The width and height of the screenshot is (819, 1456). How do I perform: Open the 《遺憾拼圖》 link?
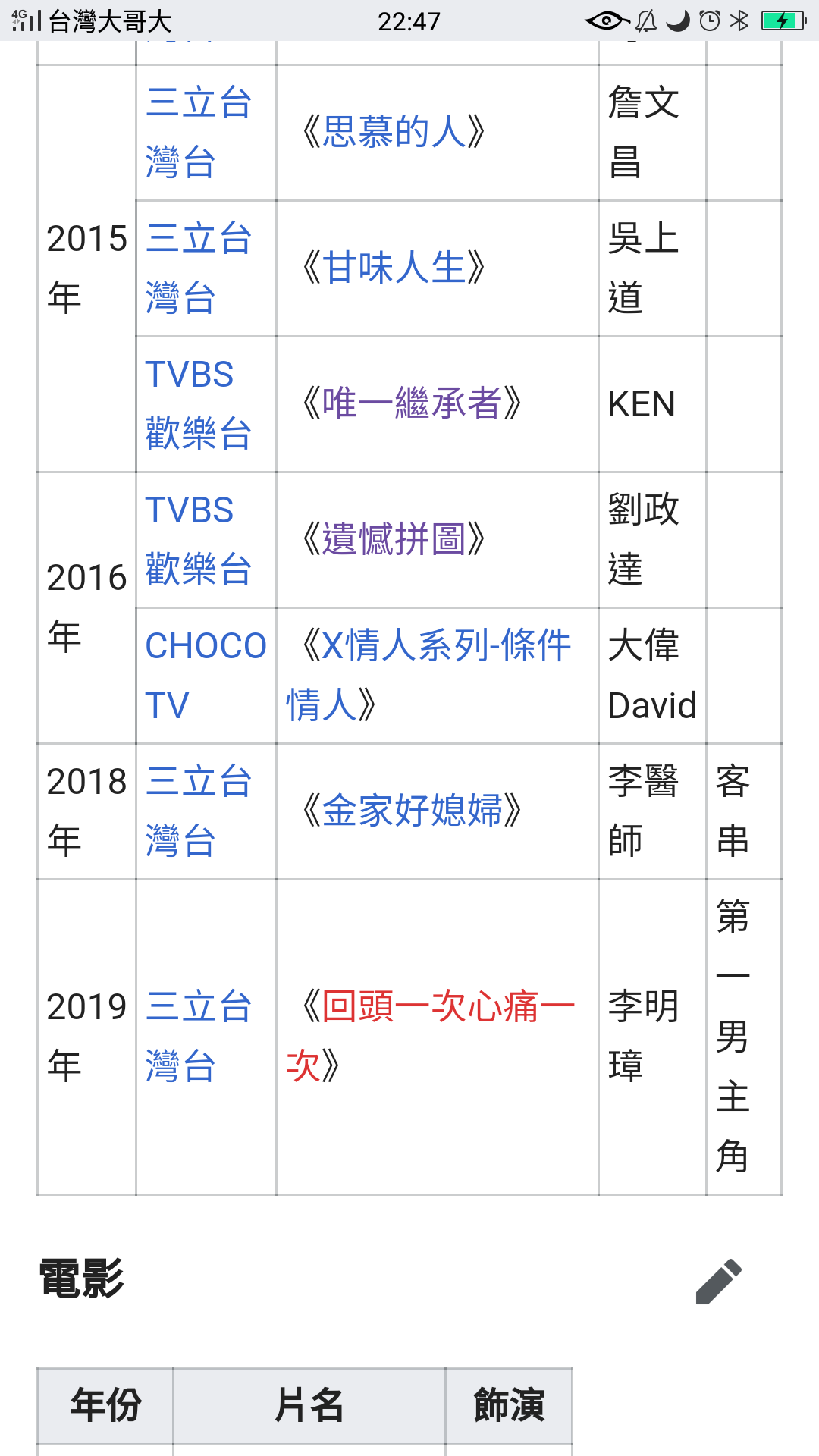[393, 539]
